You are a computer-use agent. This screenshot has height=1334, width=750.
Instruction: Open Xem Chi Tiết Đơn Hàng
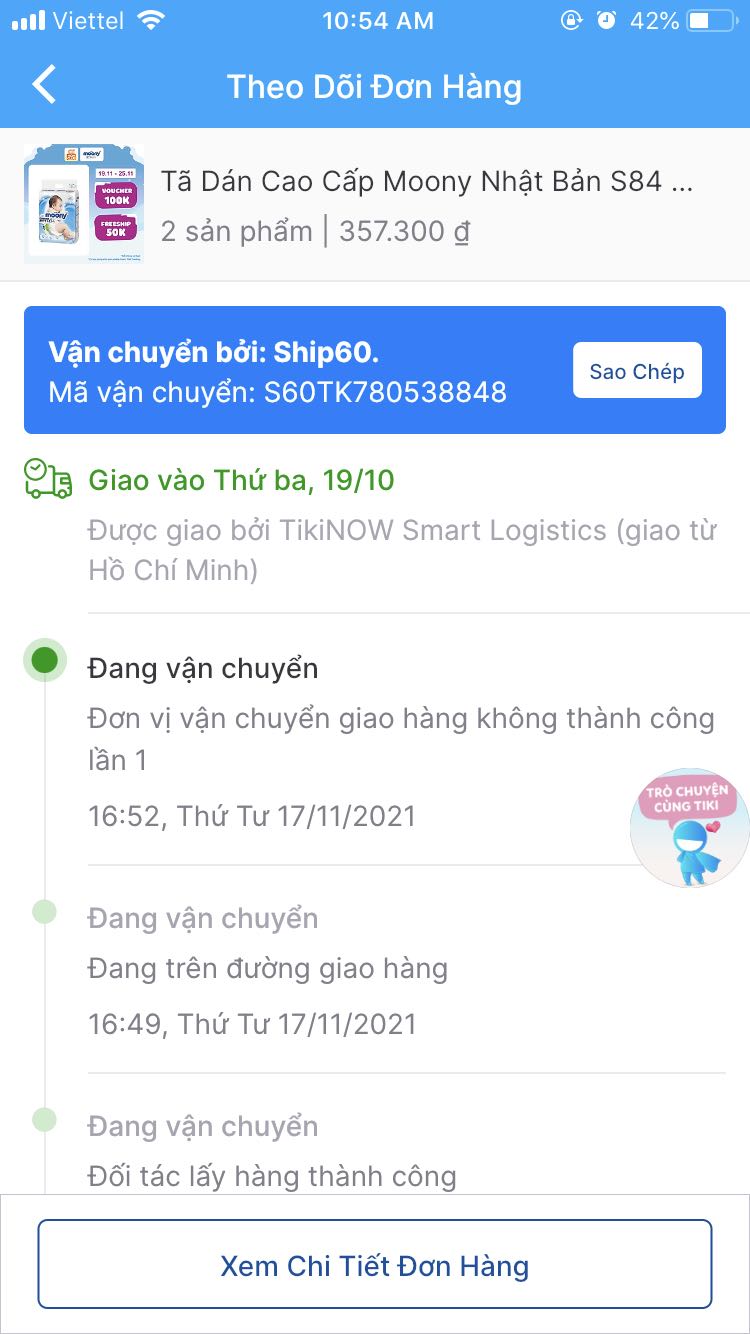tap(375, 1265)
